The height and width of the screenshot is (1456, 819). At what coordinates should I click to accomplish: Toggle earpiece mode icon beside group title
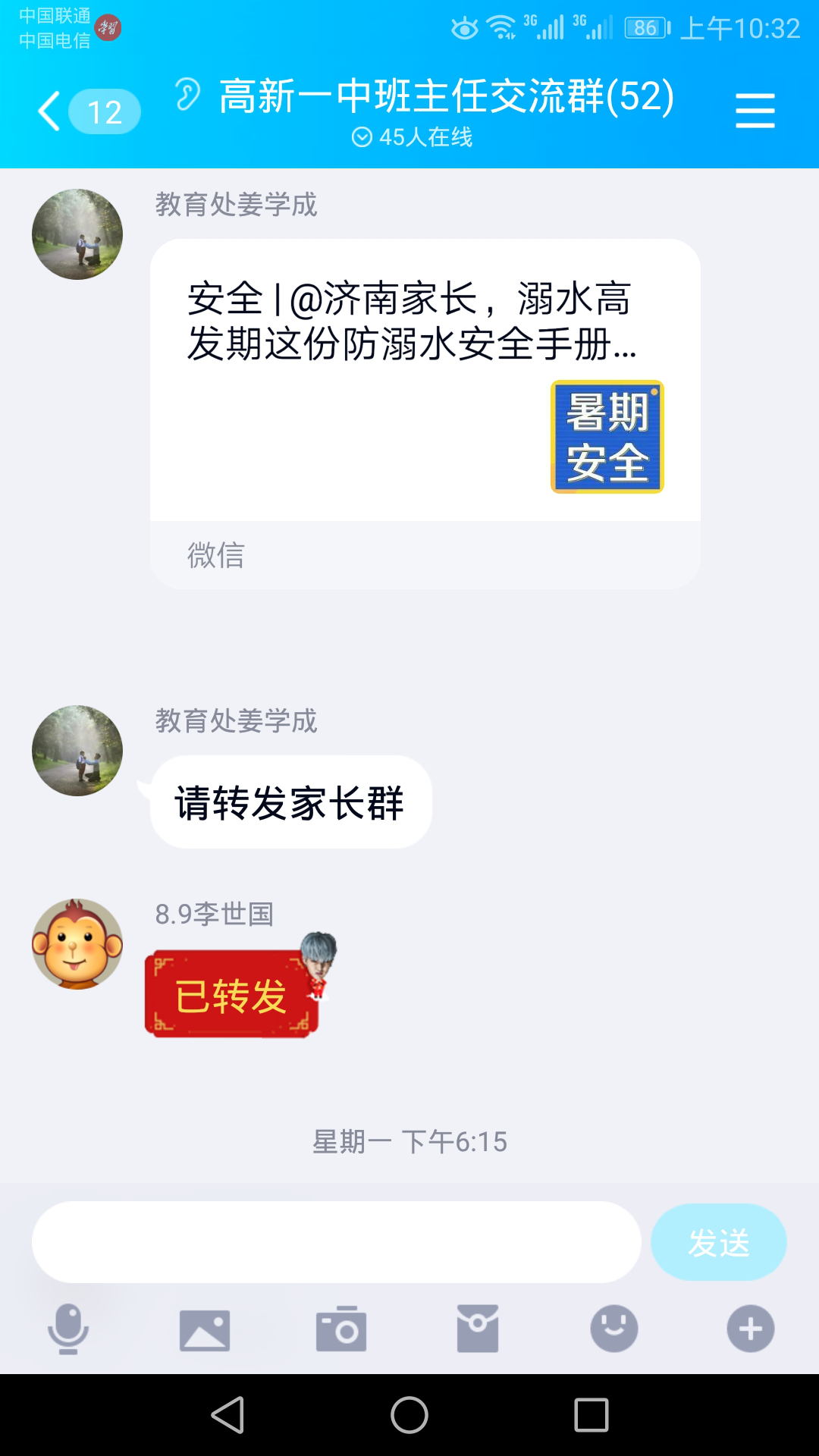tap(187, 95)
